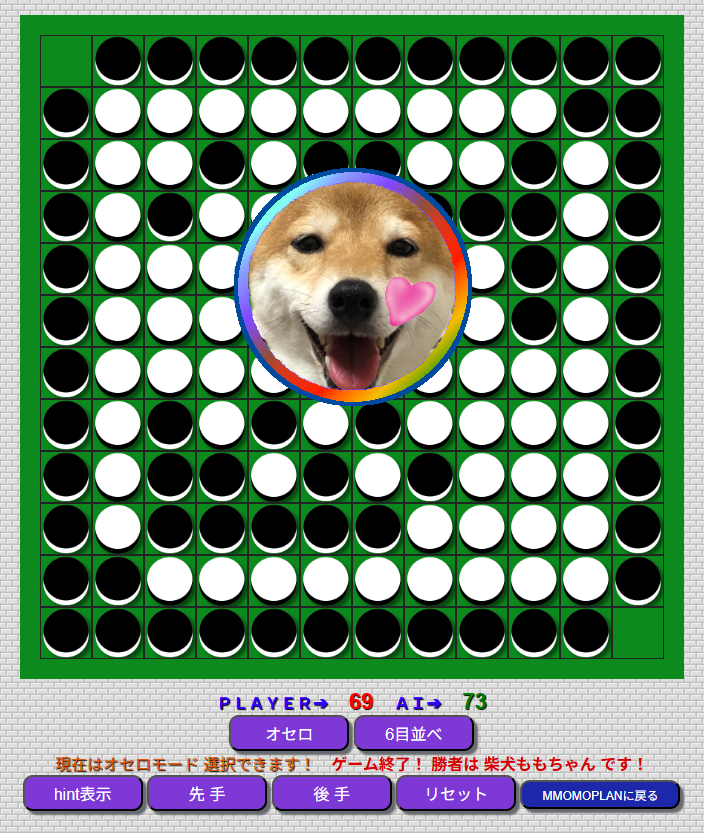The height and width of the screenshot is (833, 704).
Task: Reset the game with リセット
Action: coord(455,794)
